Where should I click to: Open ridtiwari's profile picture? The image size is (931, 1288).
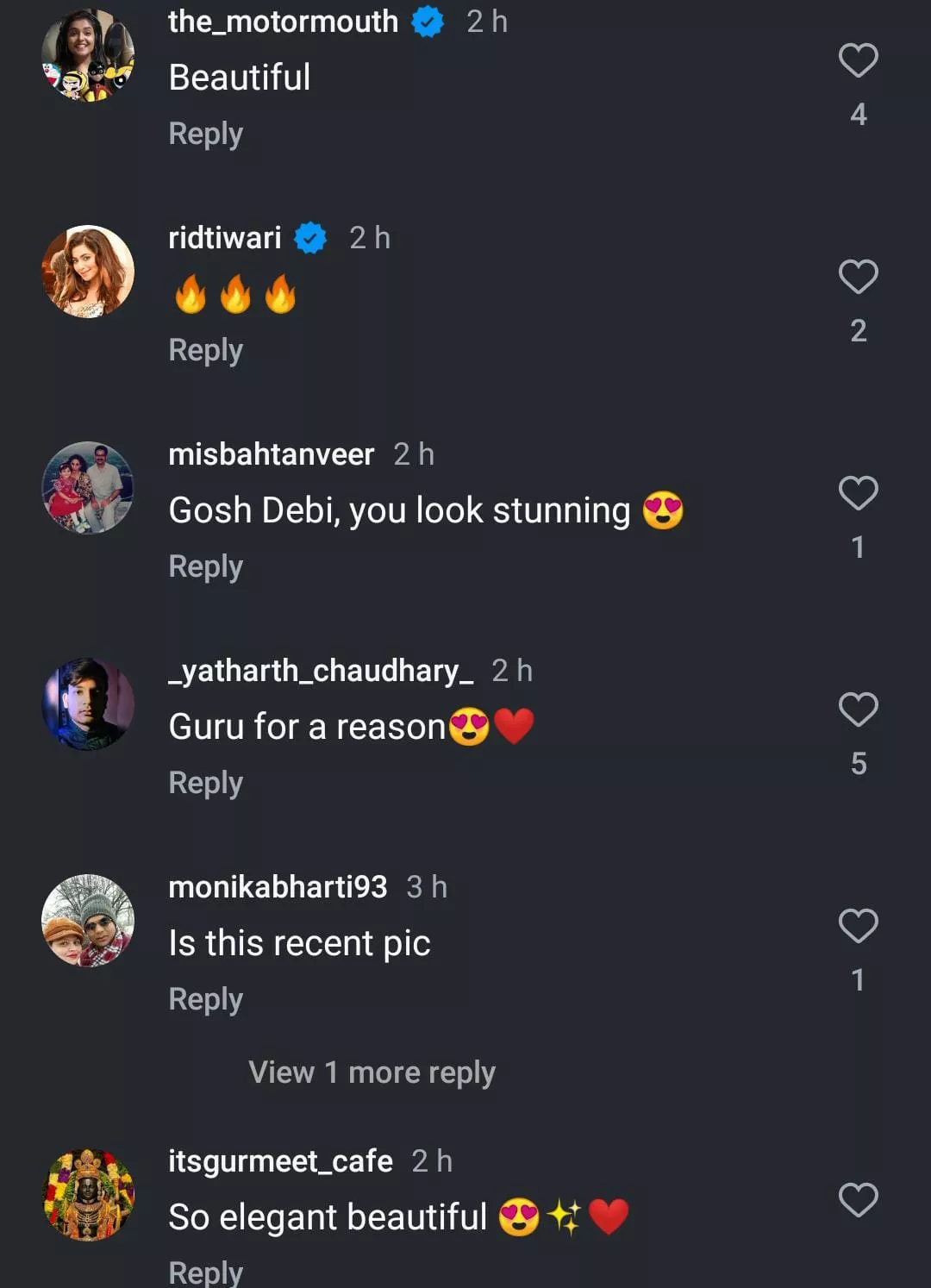(88, 272)
